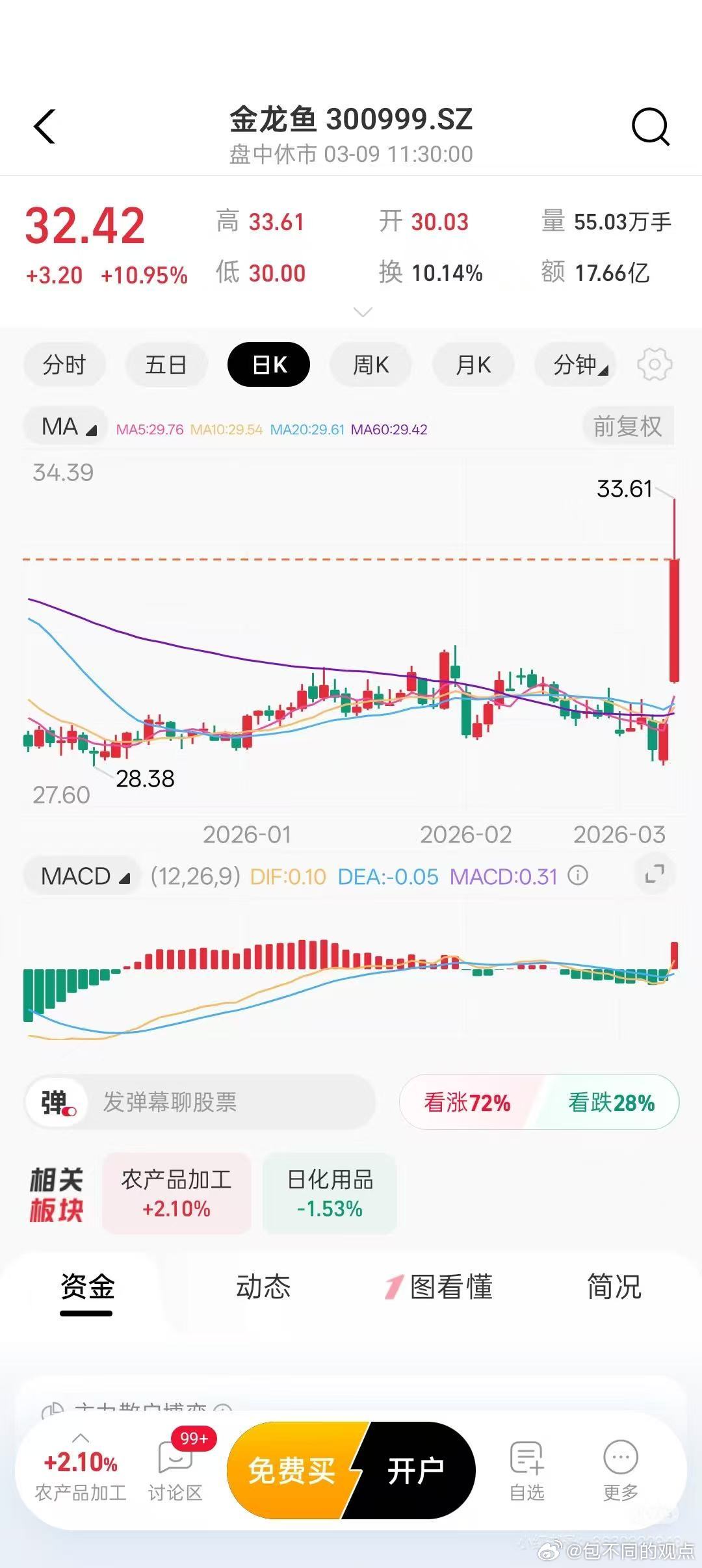Switch to 周K weekly chart tab
The width and height of the screenshot is (702, 1568).
click(370, 365)
